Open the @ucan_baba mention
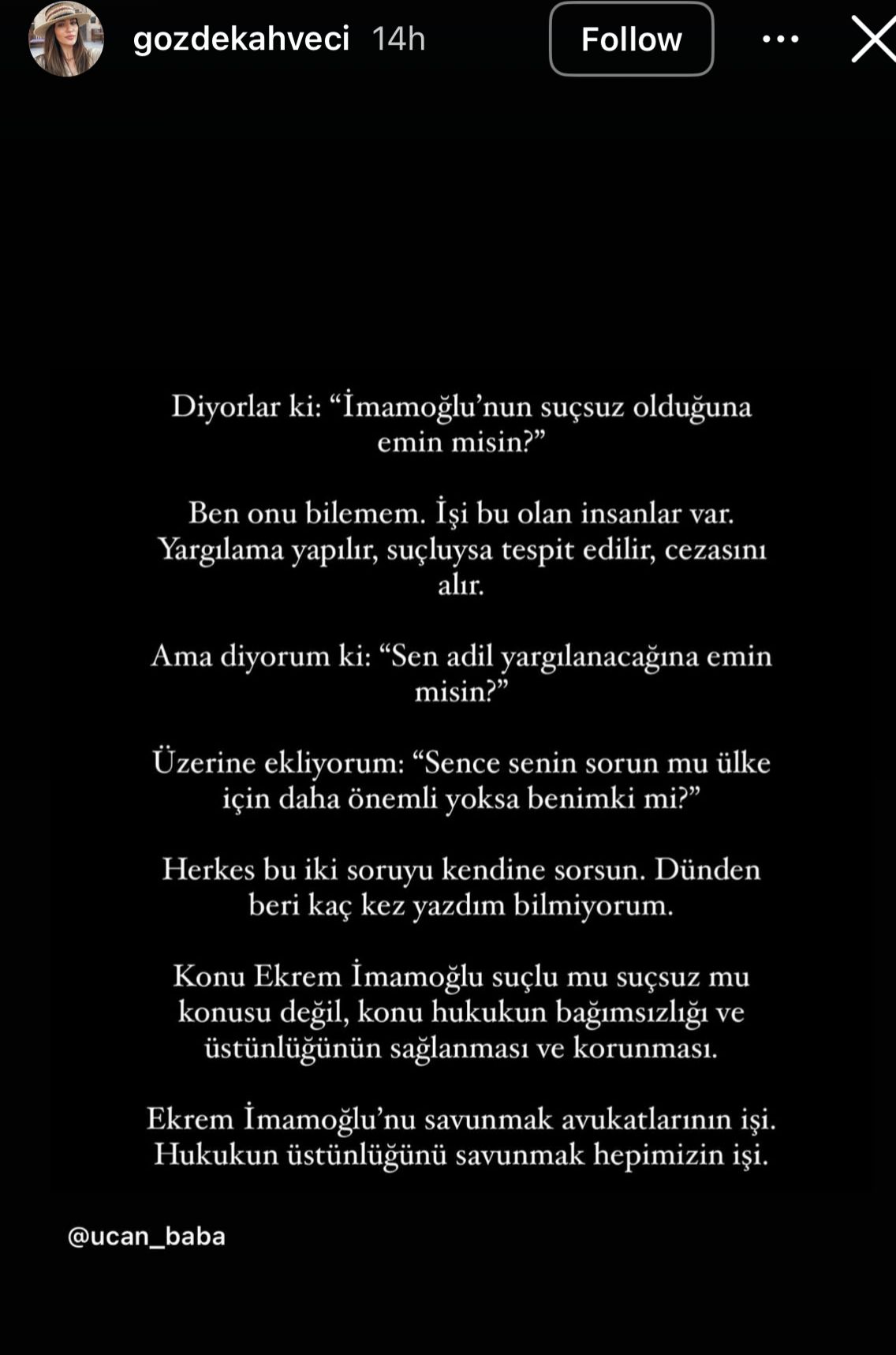 (147, 1236)
